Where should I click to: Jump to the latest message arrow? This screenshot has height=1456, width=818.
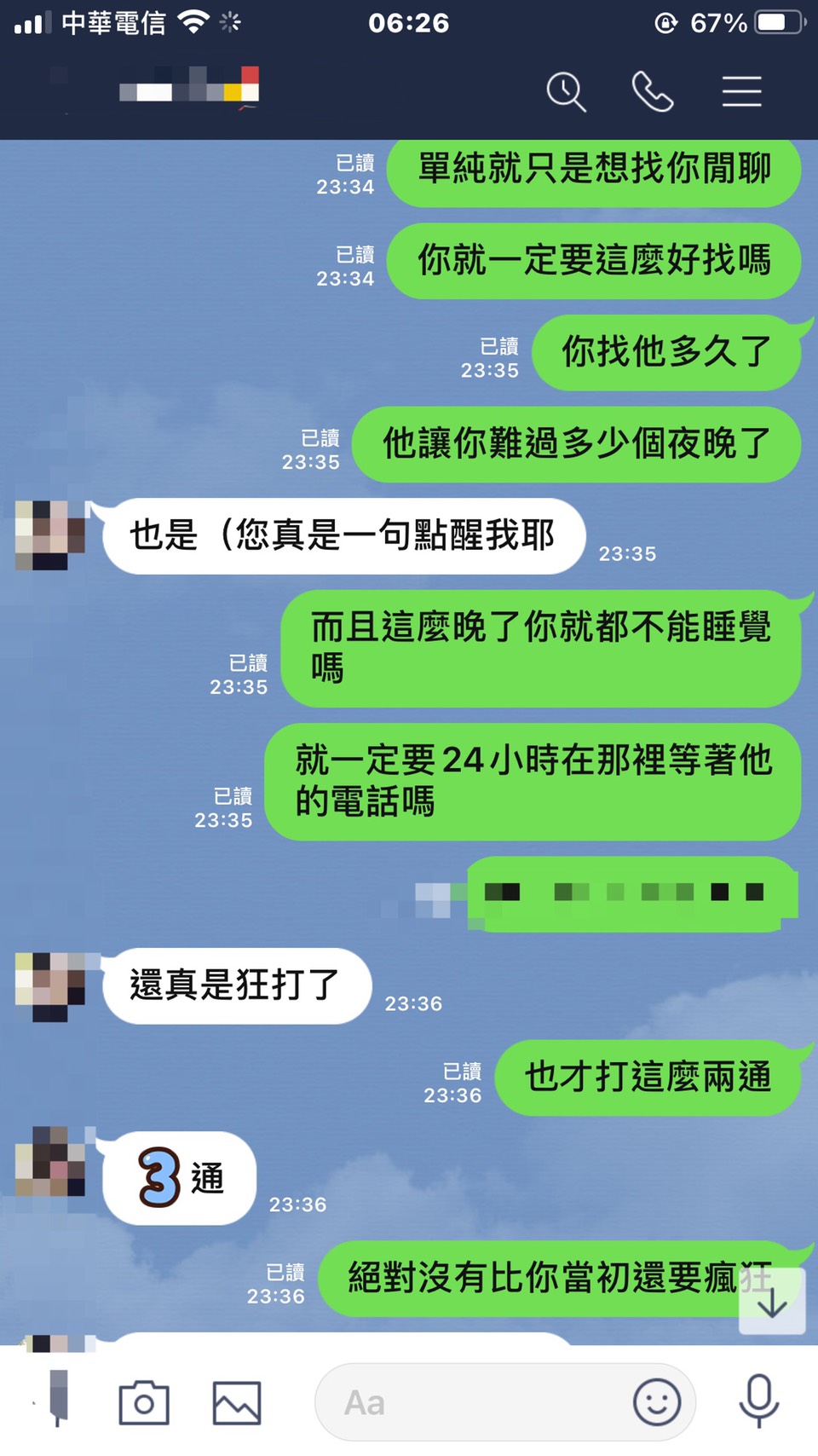(x=772, y=1302)
